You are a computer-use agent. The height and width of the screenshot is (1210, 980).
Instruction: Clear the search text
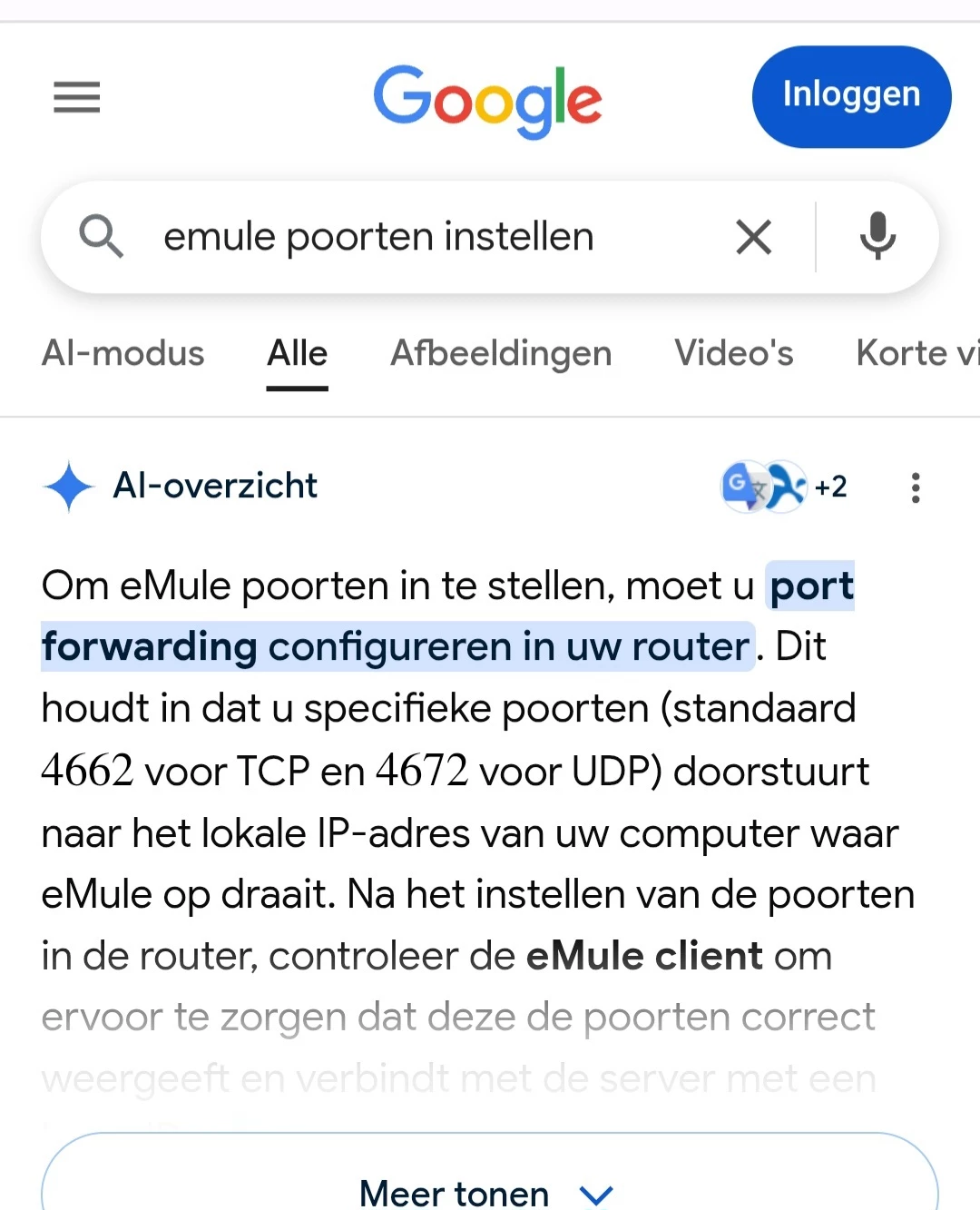(x=753, y=238)
